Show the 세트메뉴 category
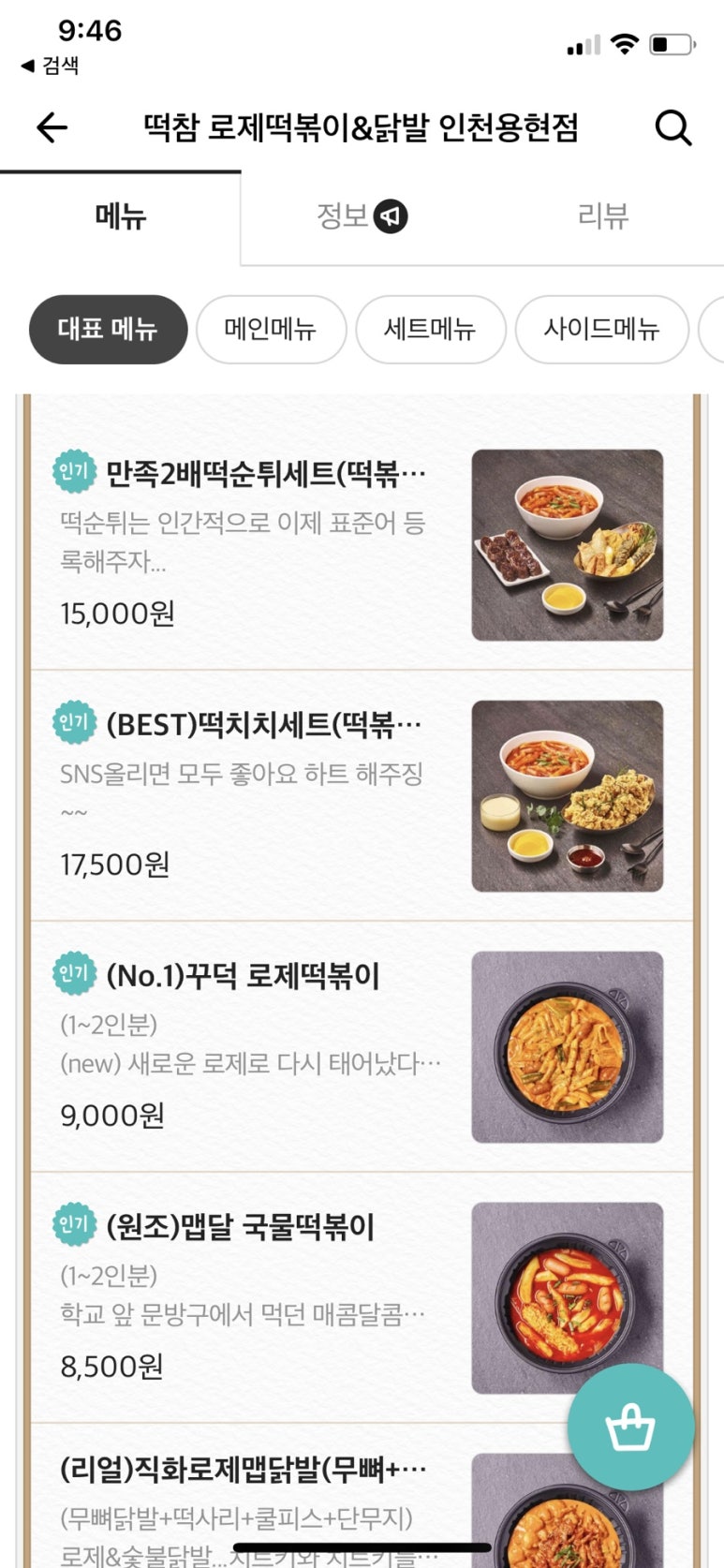The width and height of the screenshot is (724, 1568). (430, 329)
